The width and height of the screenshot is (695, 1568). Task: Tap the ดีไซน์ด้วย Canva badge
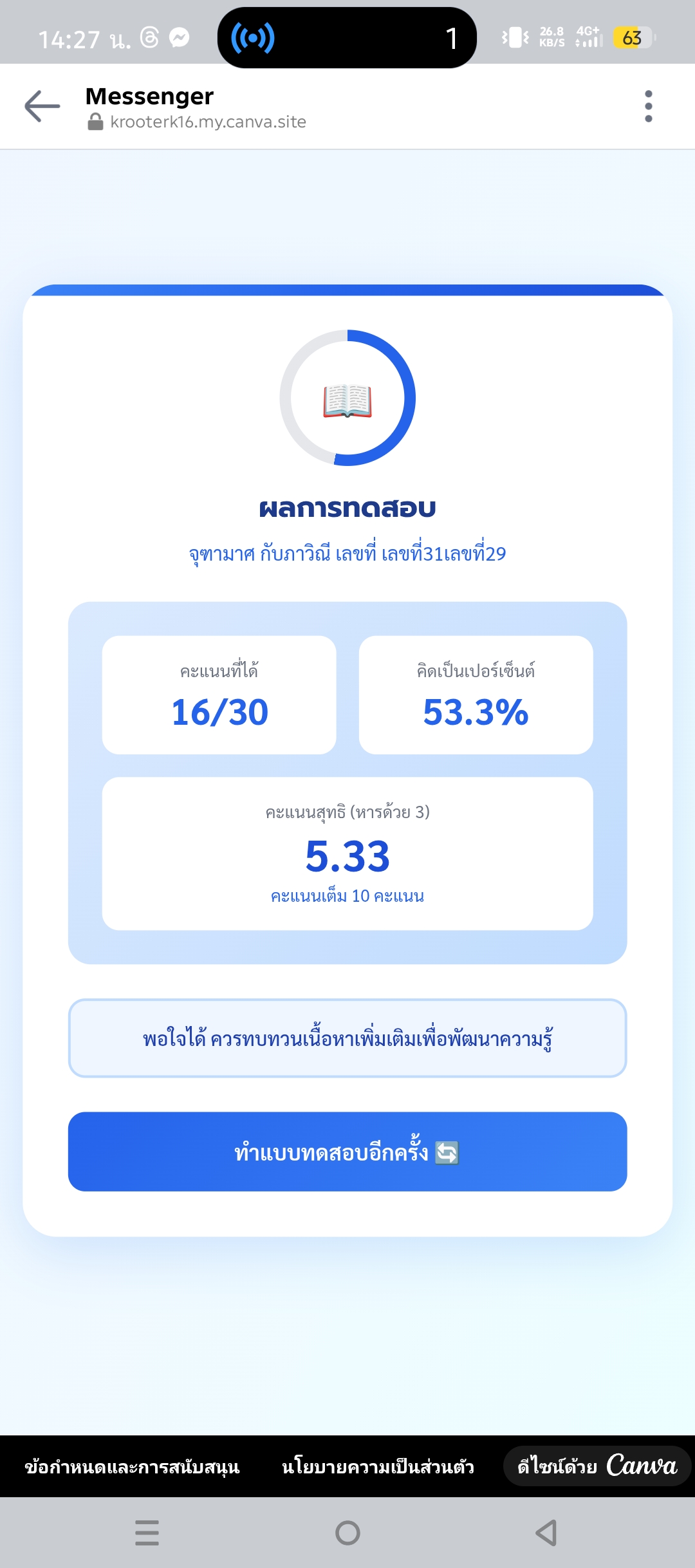point(597,1466)
